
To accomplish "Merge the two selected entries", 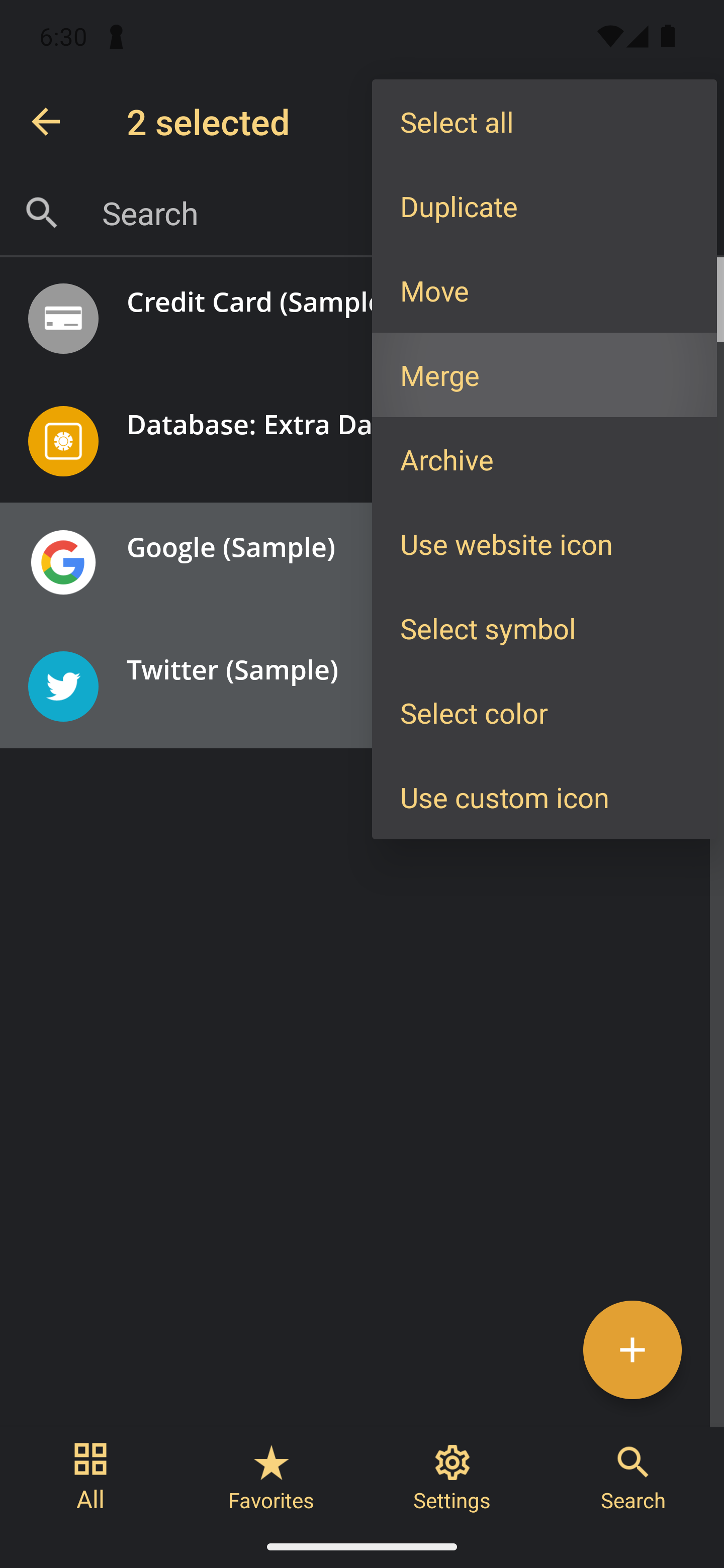I will (x=544, y=375).
